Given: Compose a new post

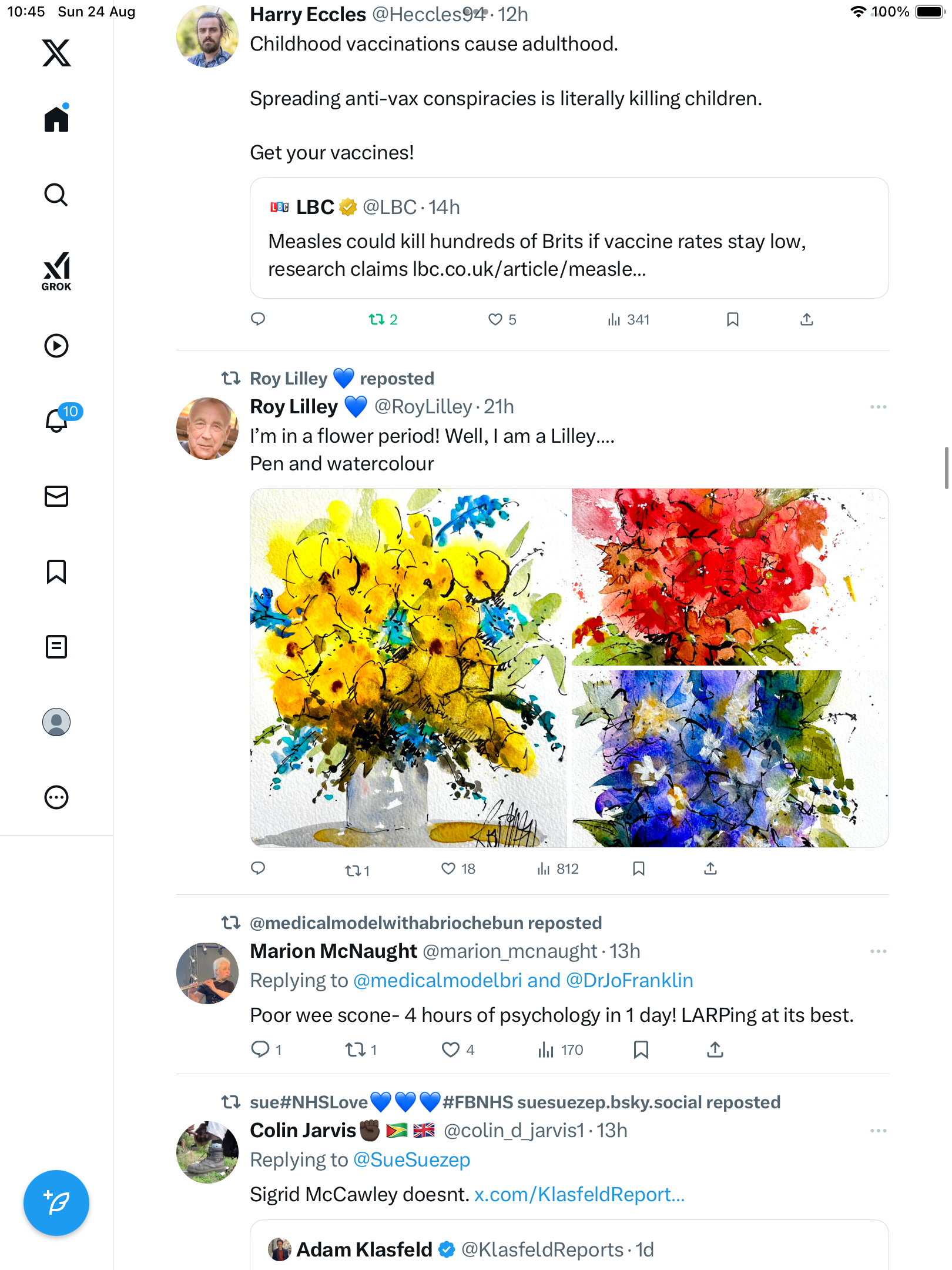Looking at the screenshot, I should (56, 1203).
